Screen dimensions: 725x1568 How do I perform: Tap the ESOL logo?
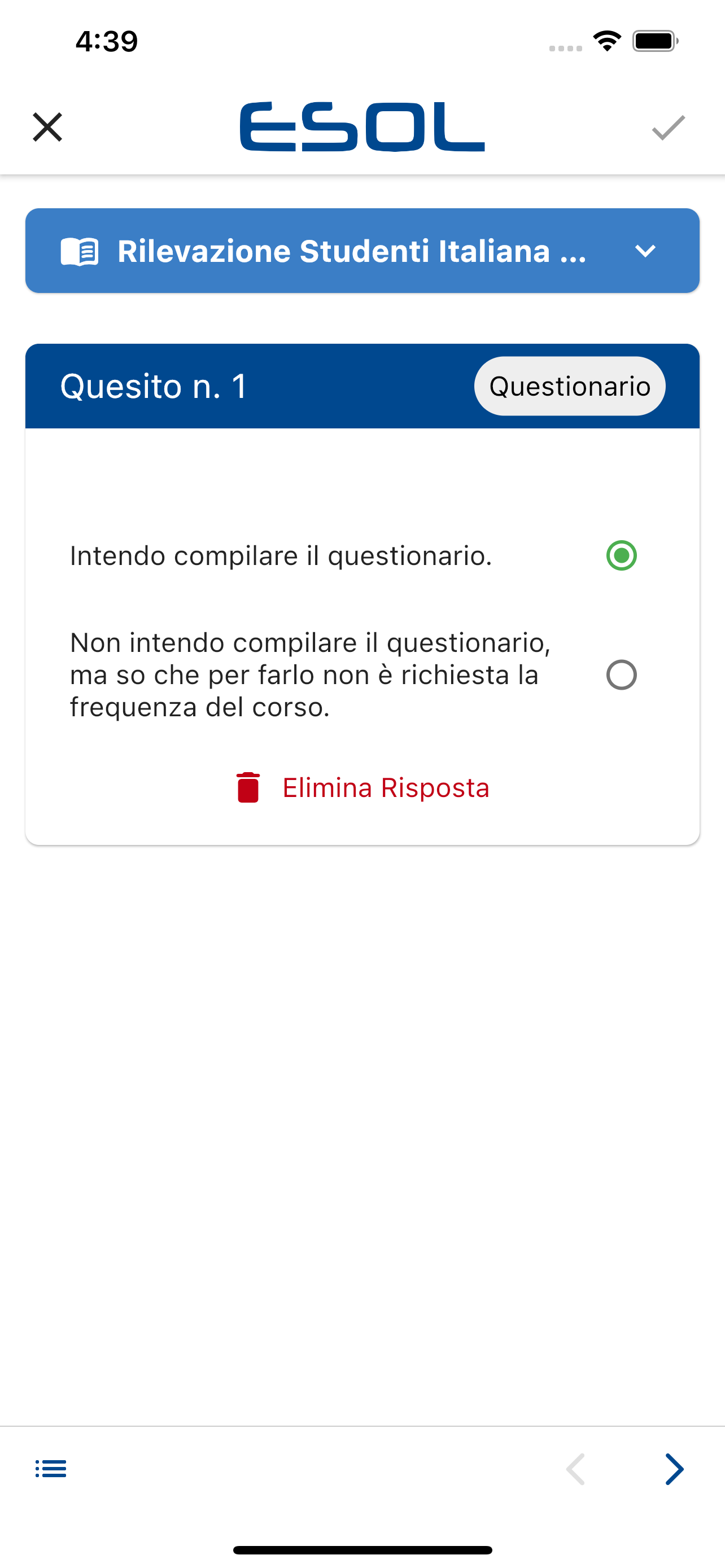click(361, 128)
